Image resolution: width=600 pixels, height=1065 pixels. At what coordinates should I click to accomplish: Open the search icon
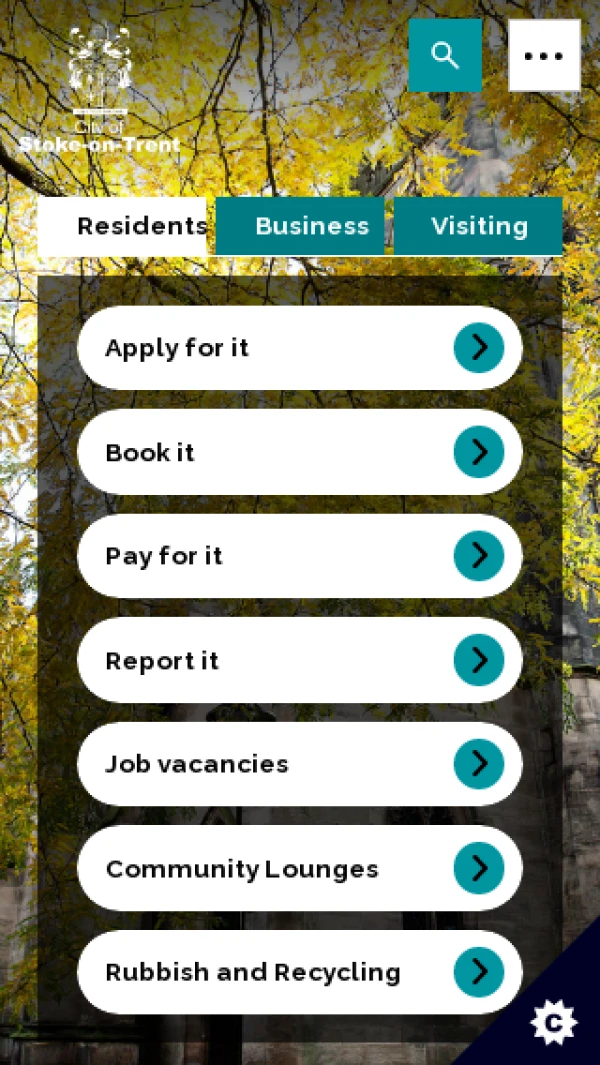click(445, 55)
